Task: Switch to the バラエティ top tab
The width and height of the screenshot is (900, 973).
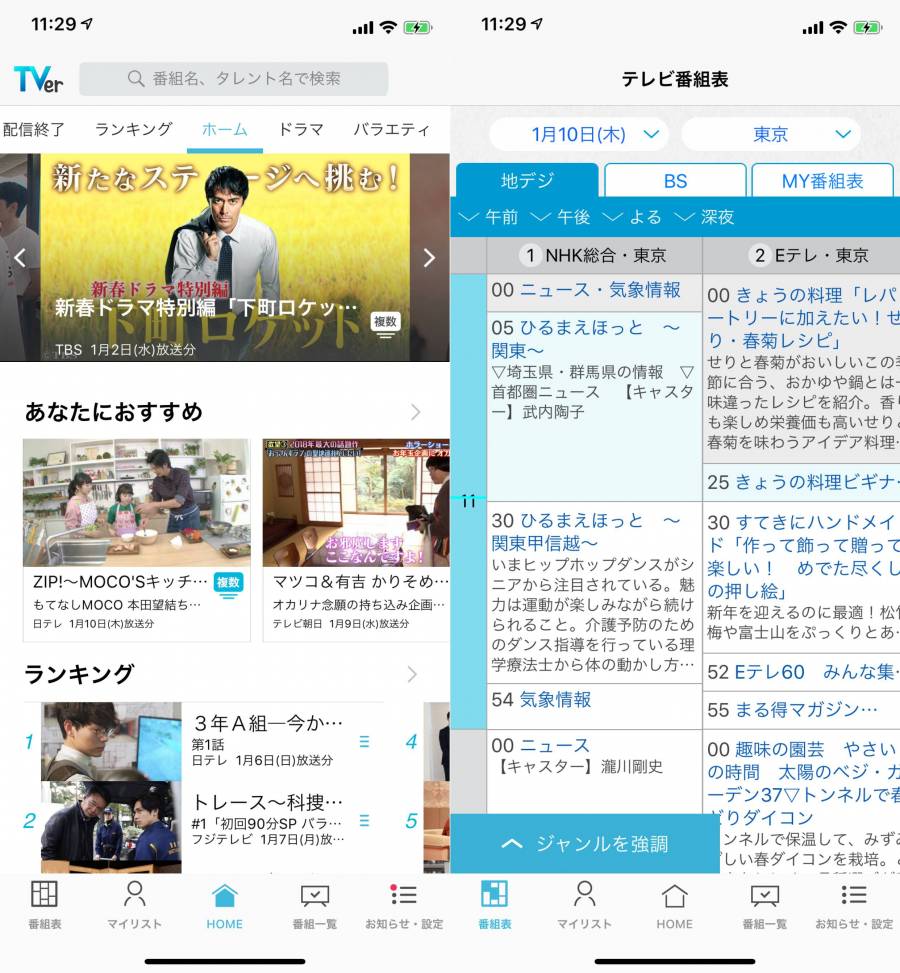Action: coord(391,129)
